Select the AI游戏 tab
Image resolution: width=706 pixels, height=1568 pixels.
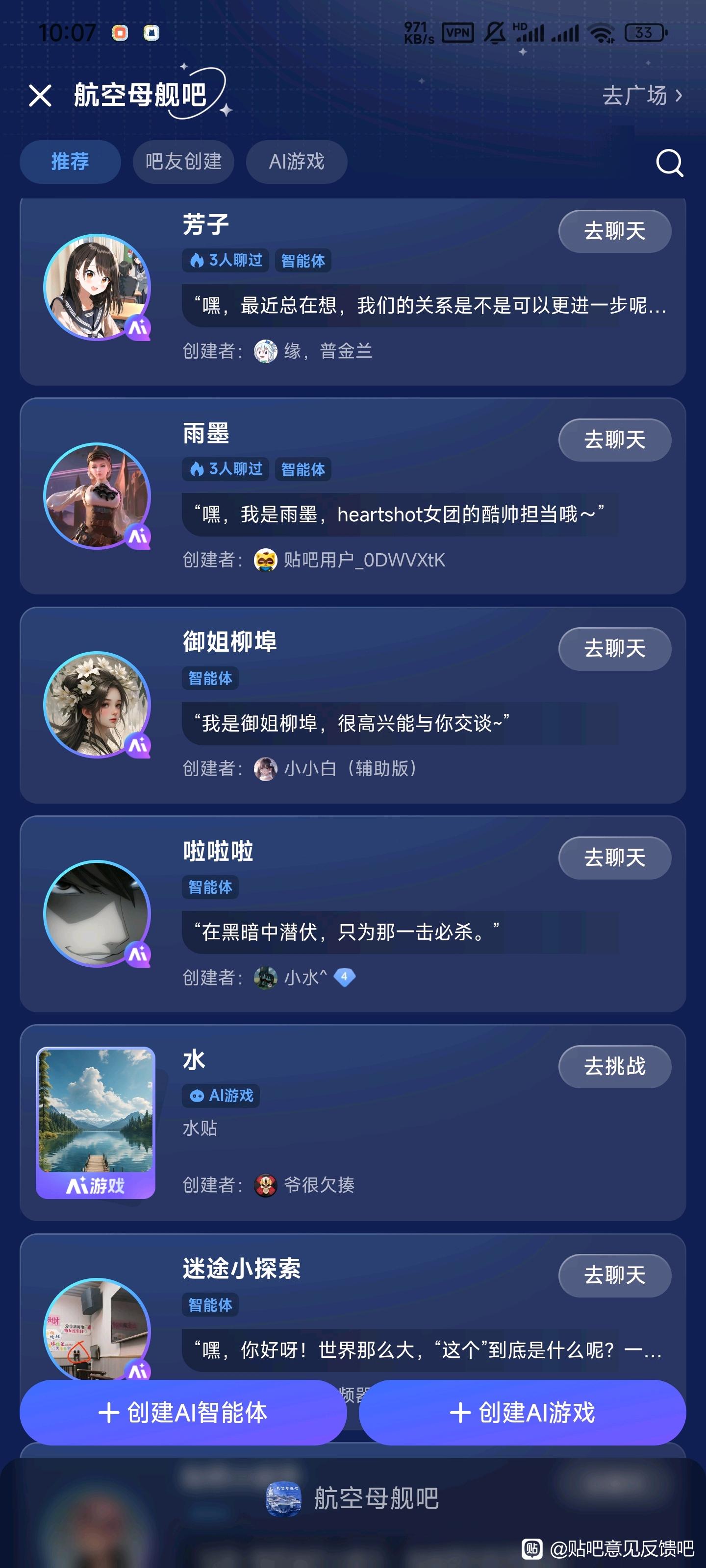point(297,162)
